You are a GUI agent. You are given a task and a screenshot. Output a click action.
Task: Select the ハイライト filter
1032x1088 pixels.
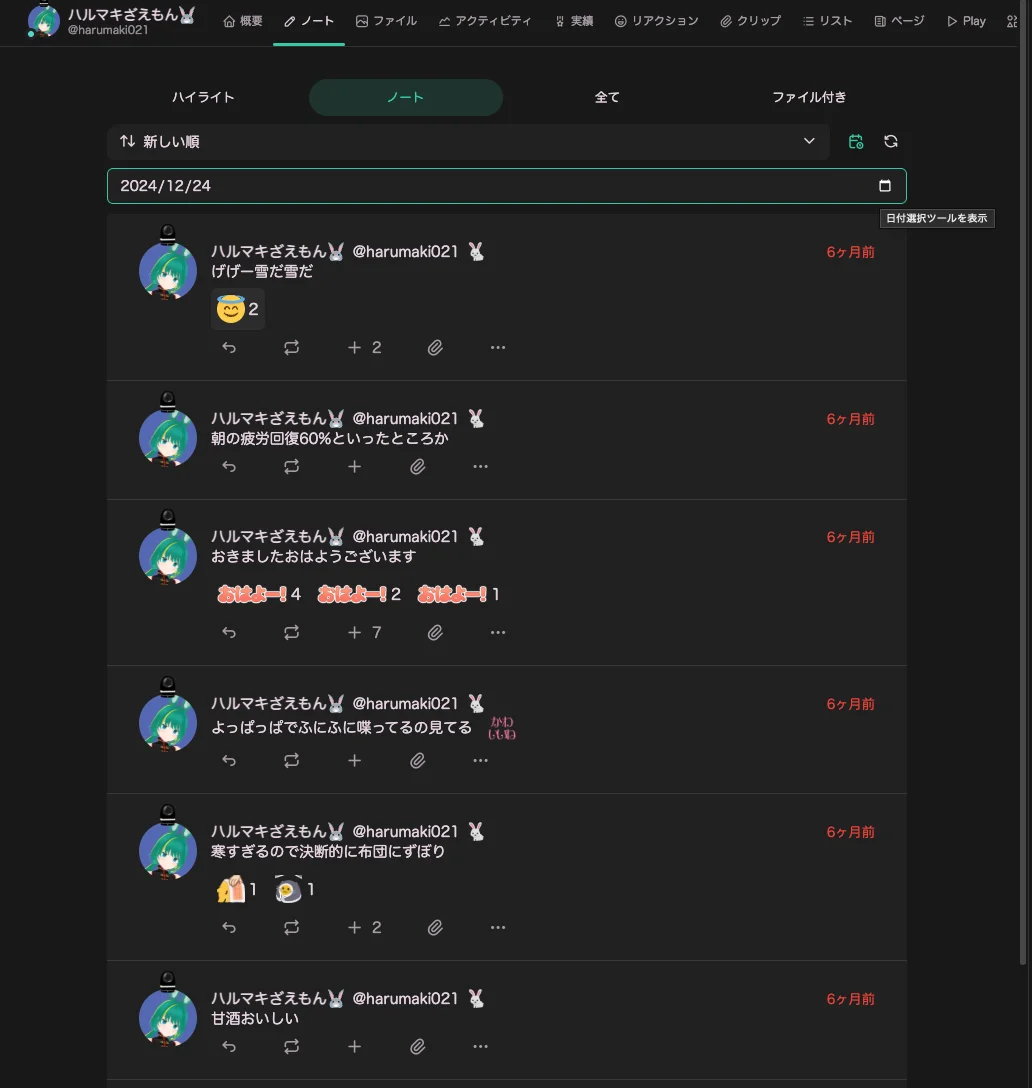203,97
